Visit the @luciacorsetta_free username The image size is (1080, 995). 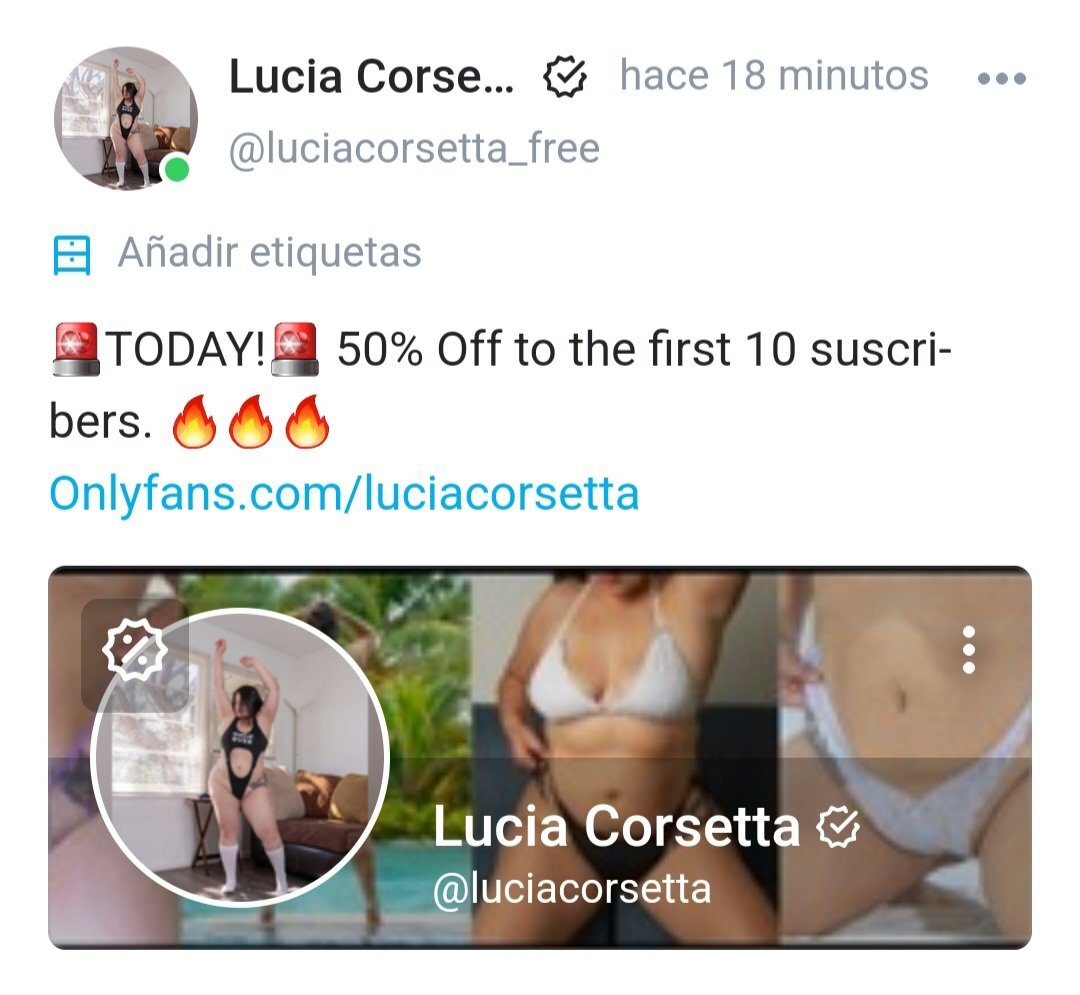click(x=414, y=150)
